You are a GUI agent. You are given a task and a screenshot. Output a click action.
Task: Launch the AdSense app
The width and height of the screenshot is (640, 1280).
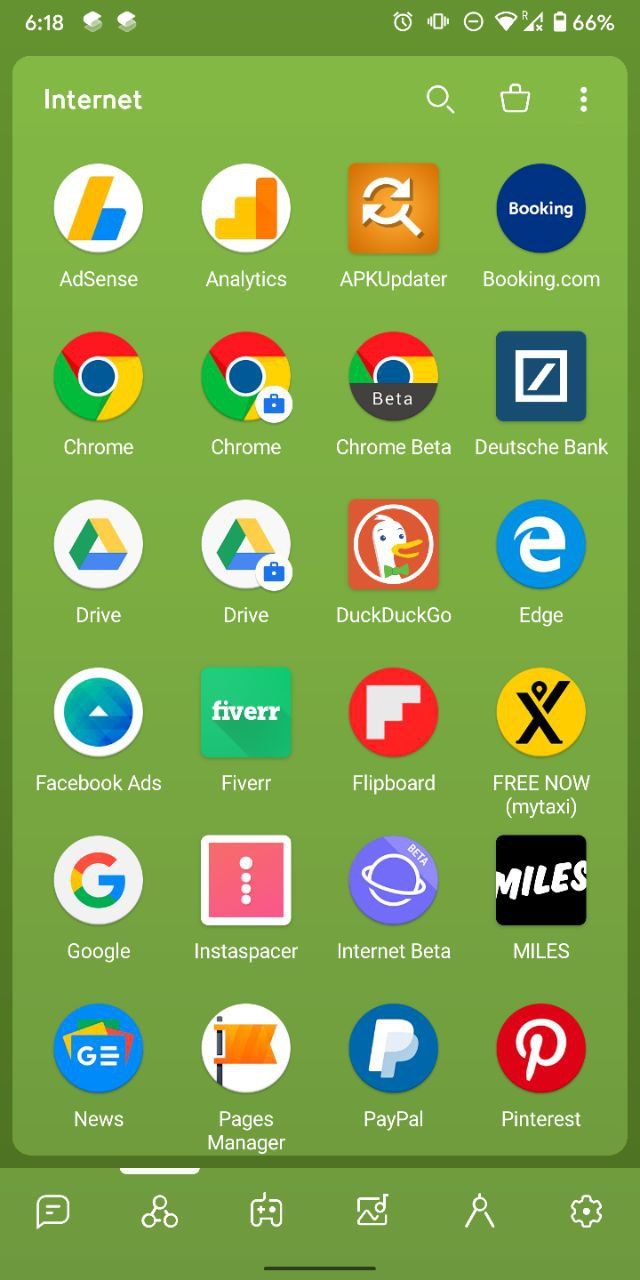[98, 209]
